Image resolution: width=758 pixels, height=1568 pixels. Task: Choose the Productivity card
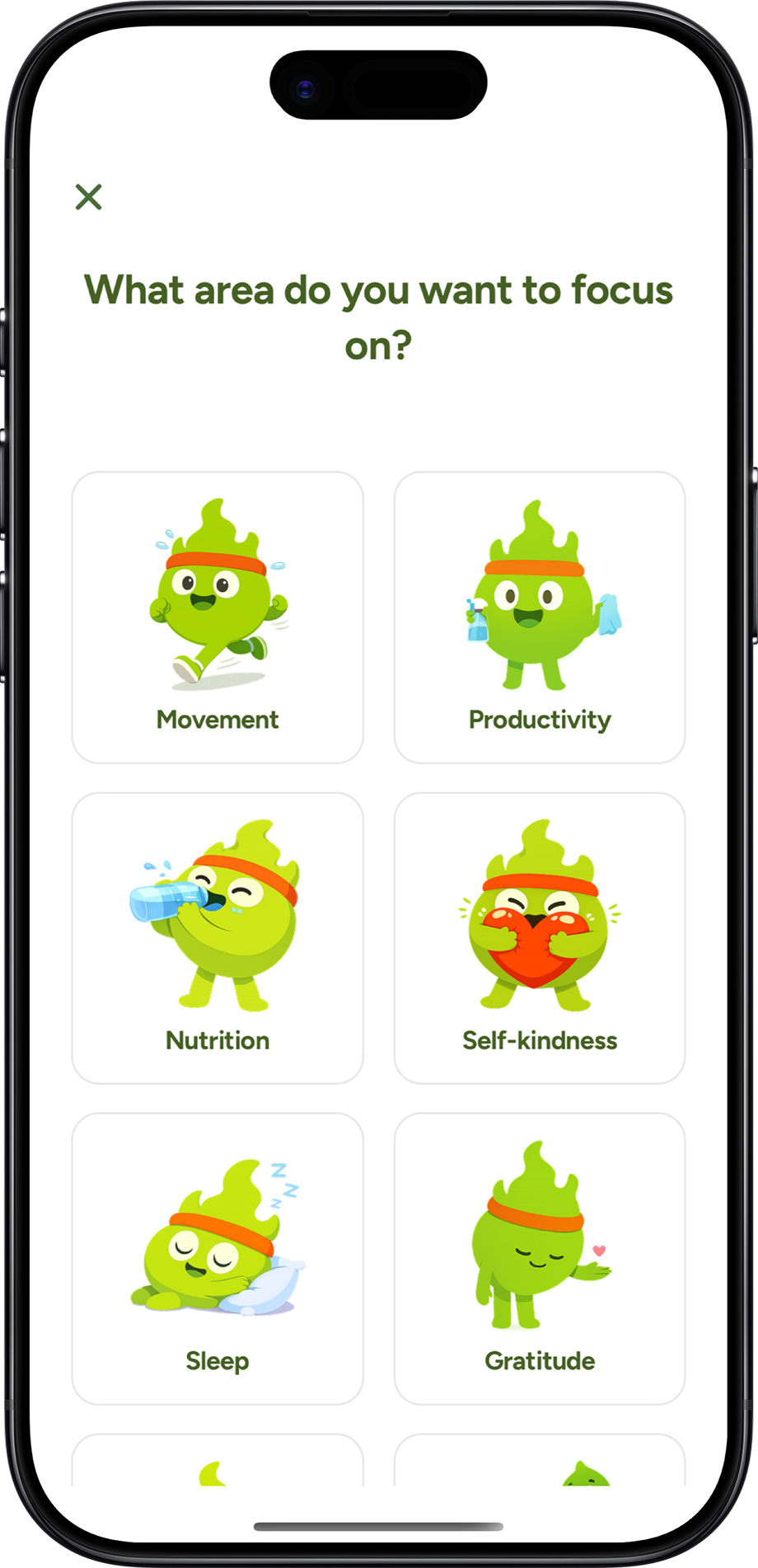(540, 617)
